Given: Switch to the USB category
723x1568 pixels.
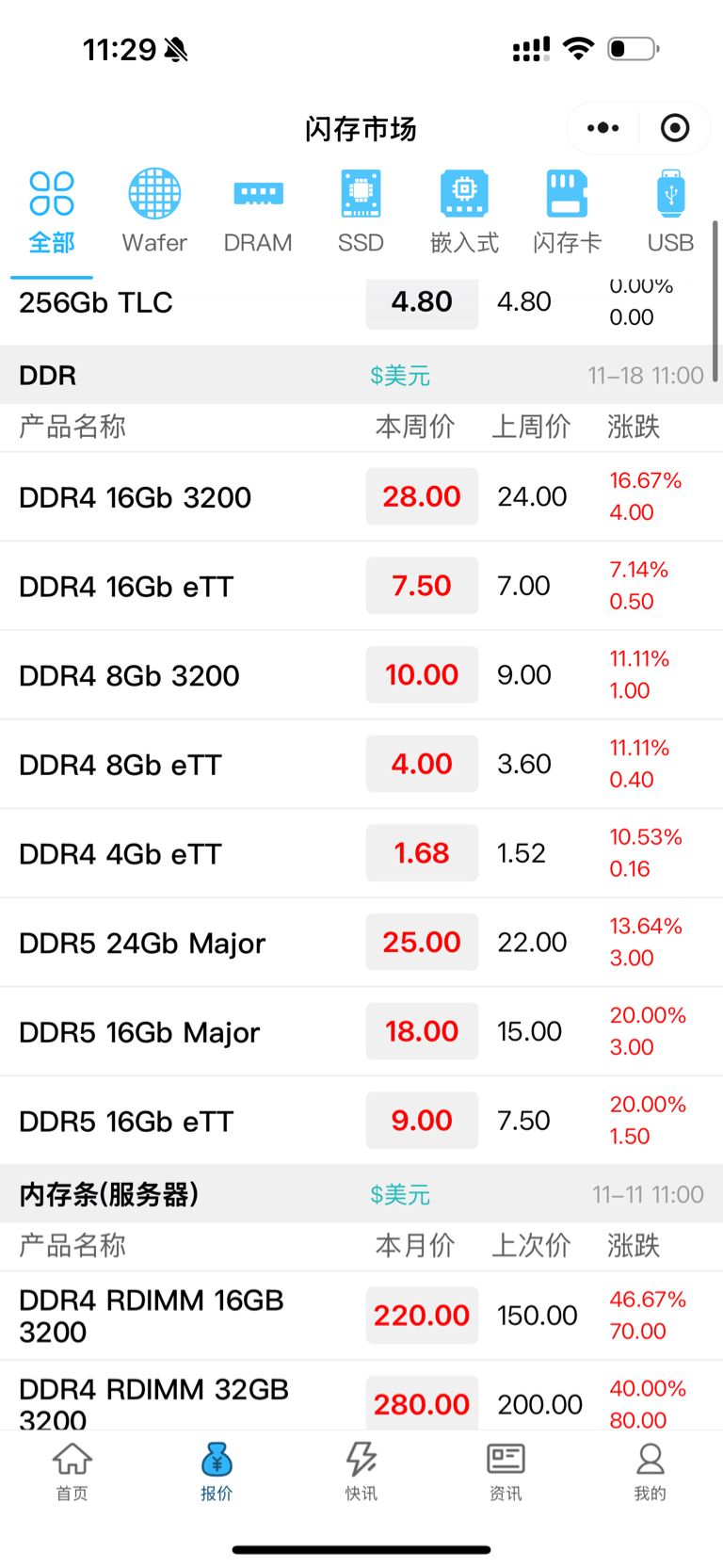Looking at the screenshot, I should click(x=670, y=214).
